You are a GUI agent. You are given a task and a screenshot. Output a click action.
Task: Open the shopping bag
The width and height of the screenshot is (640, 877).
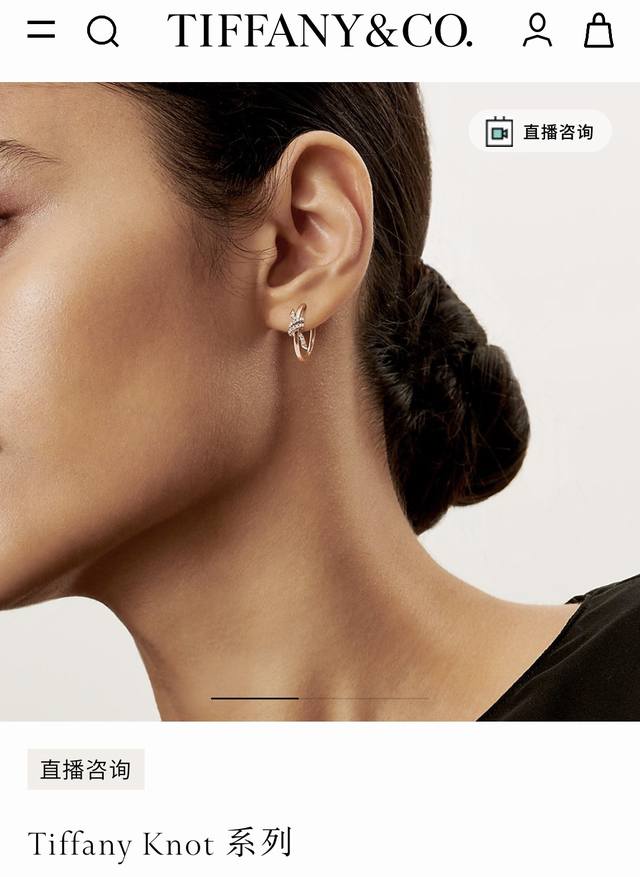598,31
